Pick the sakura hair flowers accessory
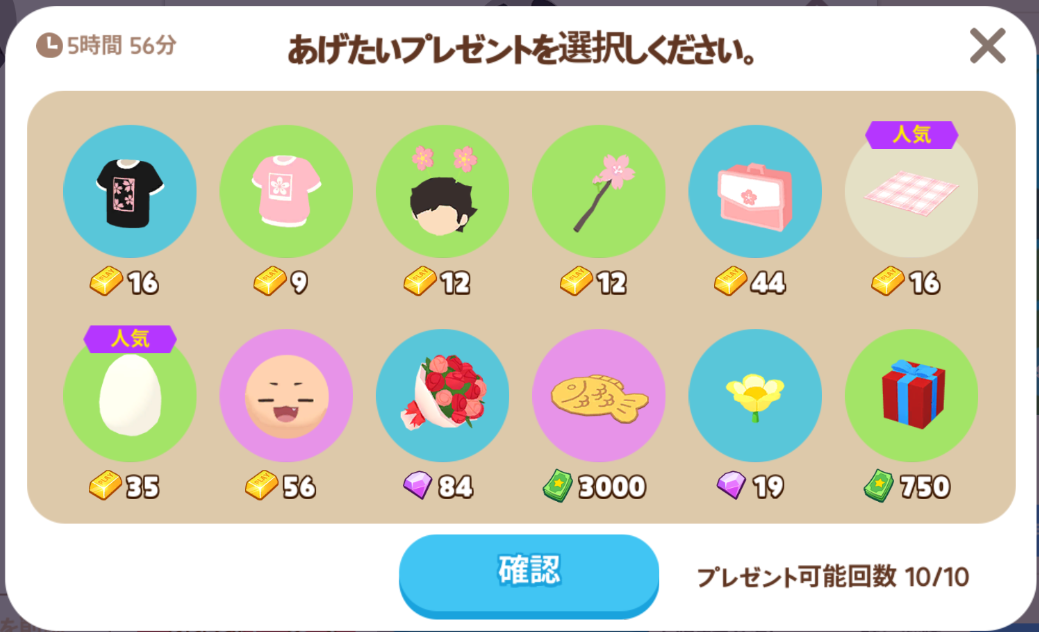The height and width of the screenshot is (632, 1039). pos(442,192)
